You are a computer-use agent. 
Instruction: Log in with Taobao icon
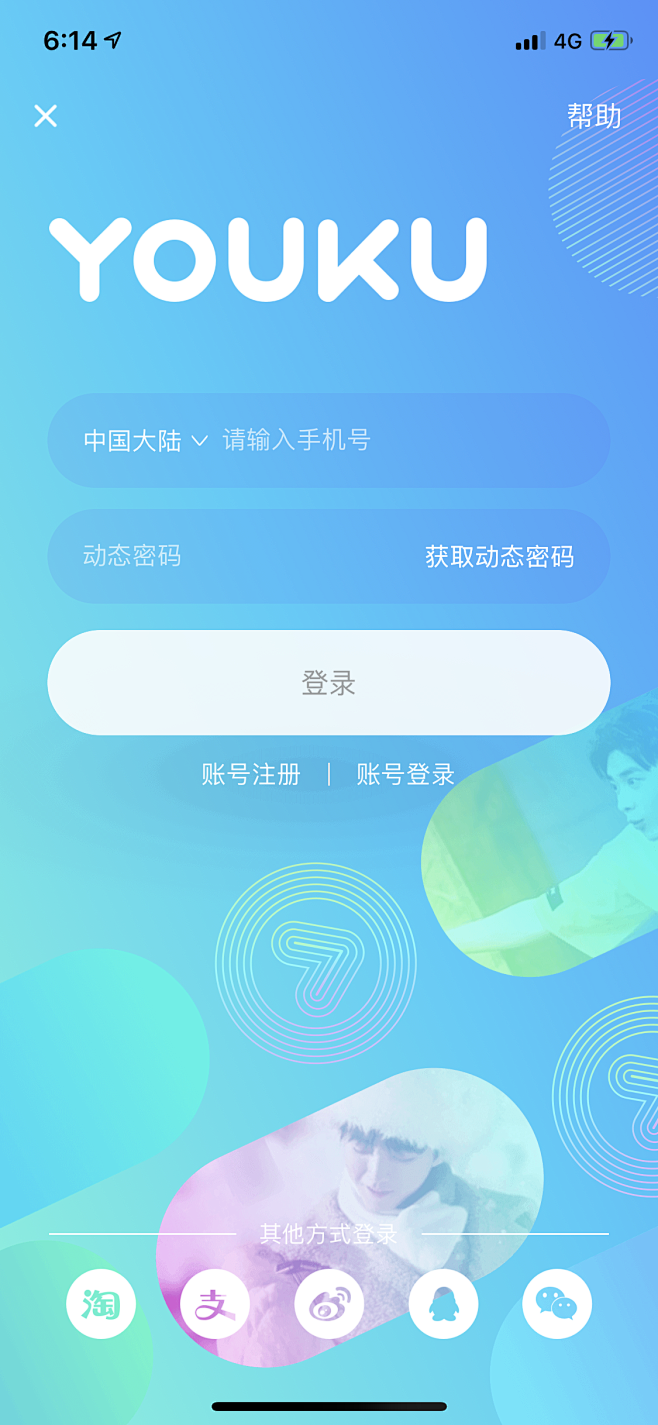101,1304
